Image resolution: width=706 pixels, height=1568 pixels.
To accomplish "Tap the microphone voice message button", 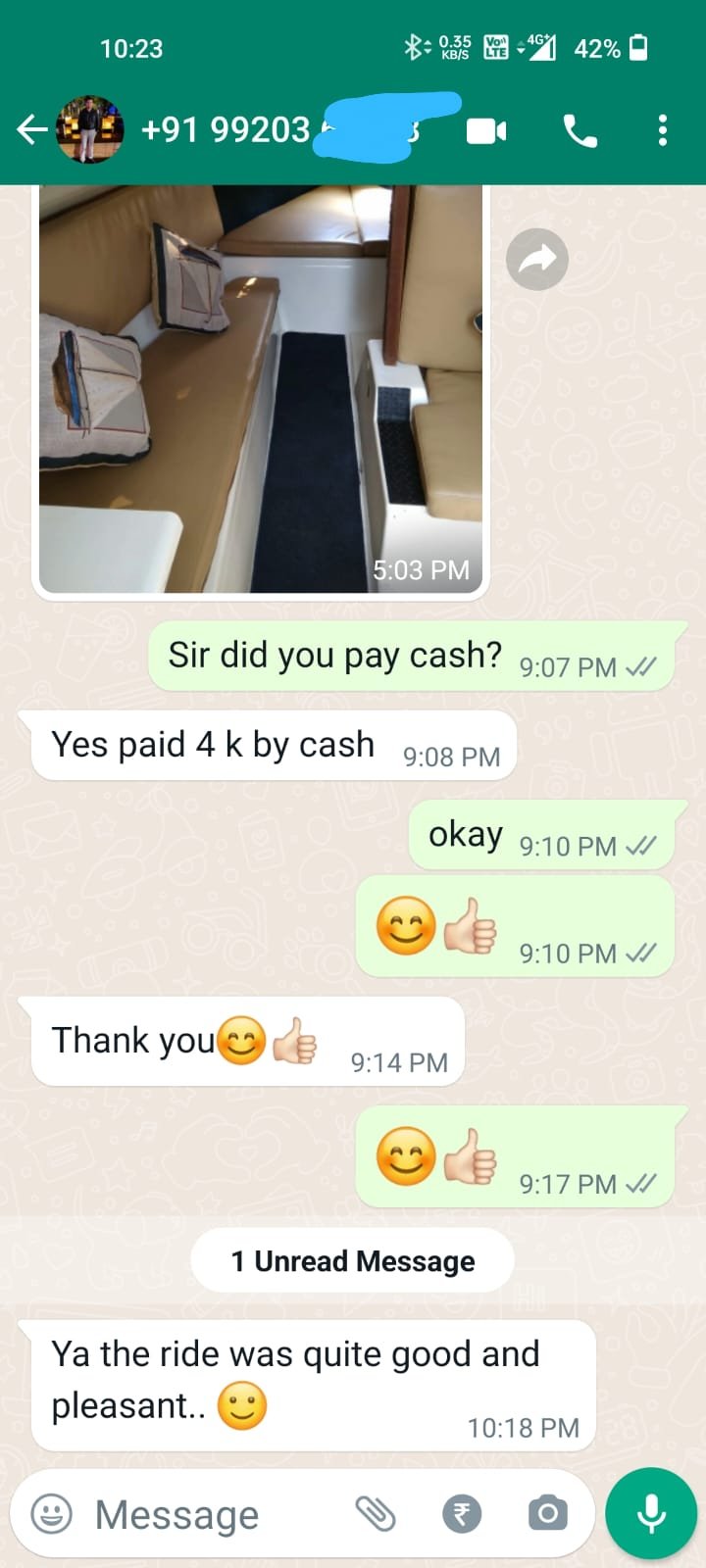I will [651, 1514].
